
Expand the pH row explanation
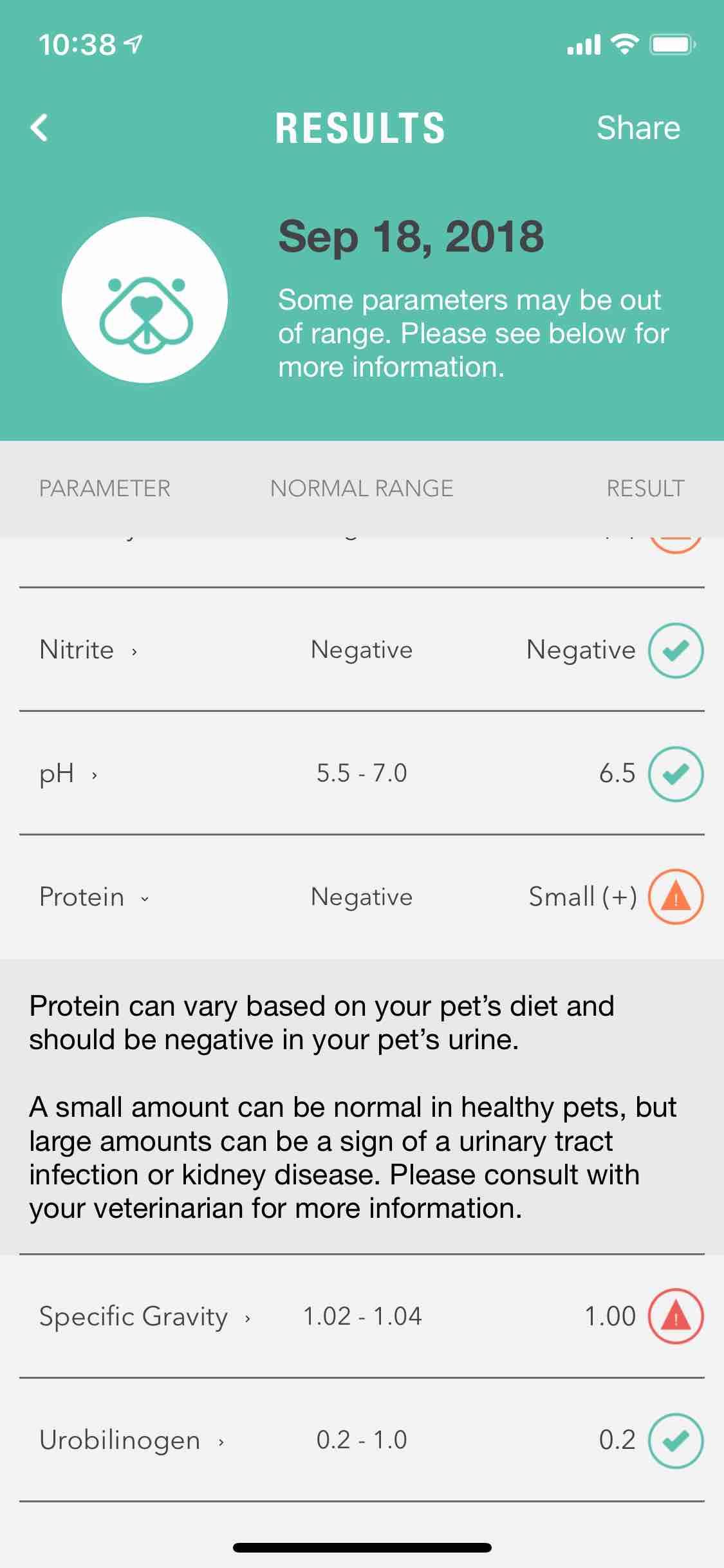(68, 774)
